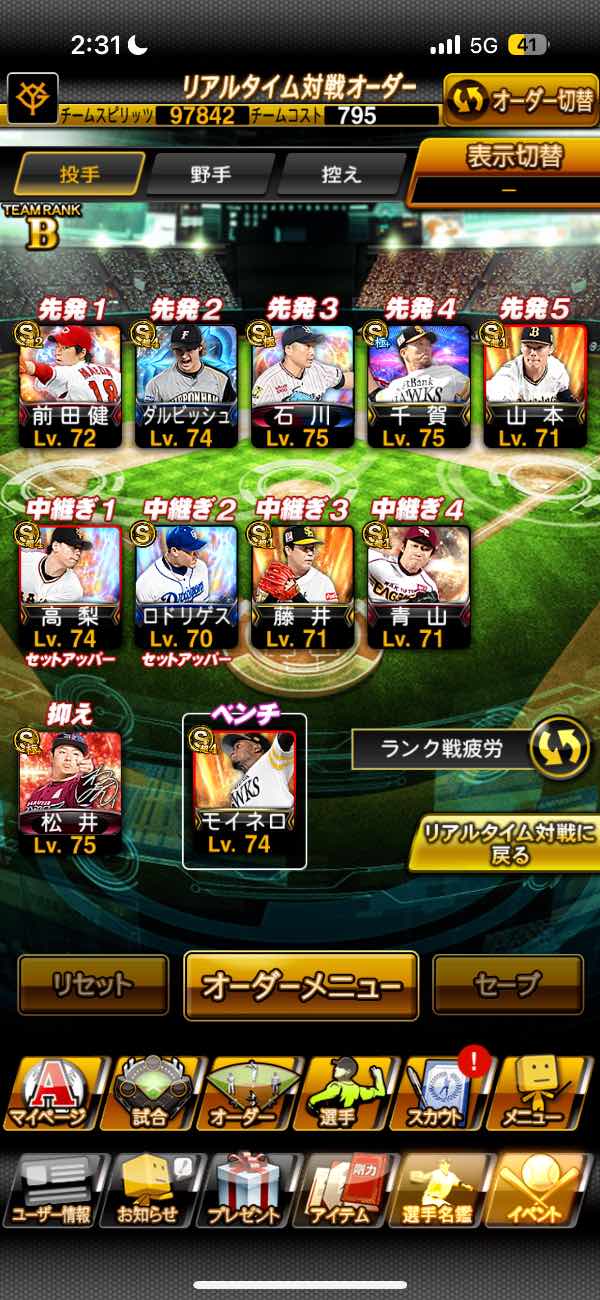
Task: Select the 投手 tab
Action: [80, 174]
